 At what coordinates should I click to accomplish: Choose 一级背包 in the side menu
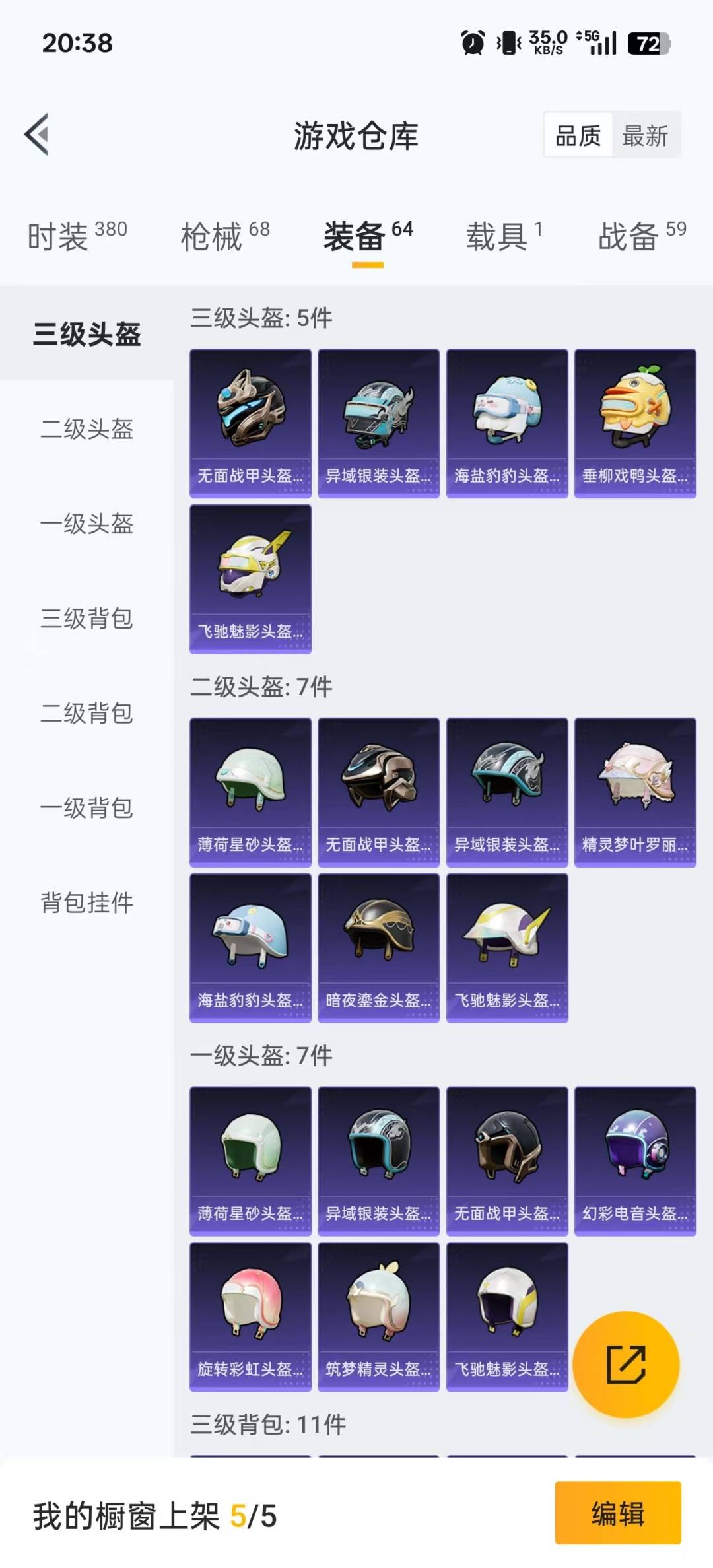[87, 808]
